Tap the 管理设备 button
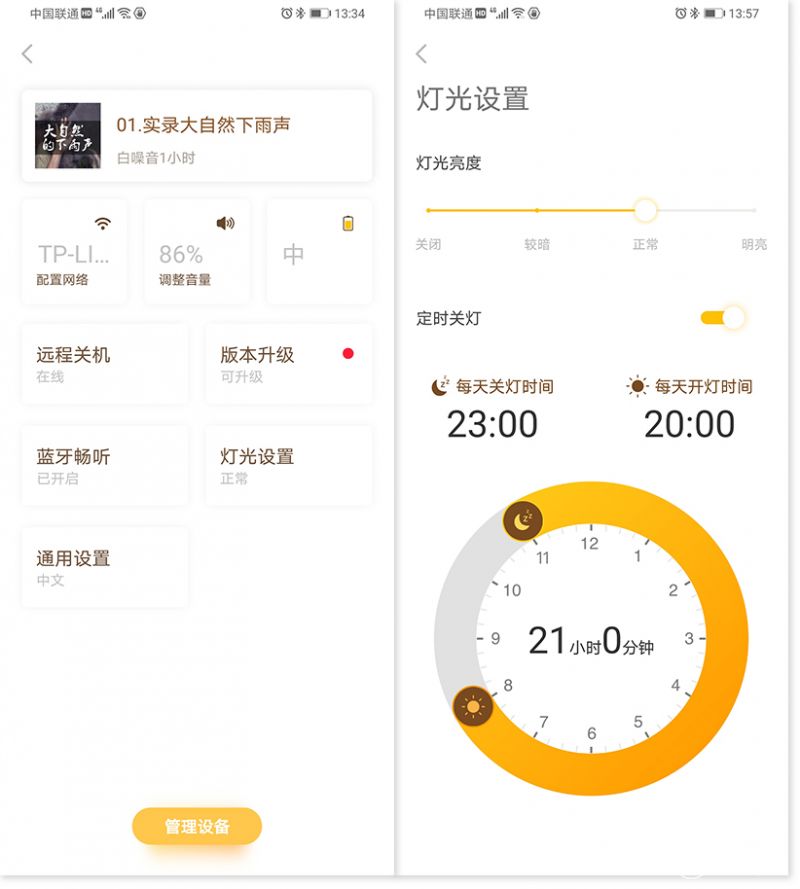This screenshot has width=800, height=889. tap(197, 827)
